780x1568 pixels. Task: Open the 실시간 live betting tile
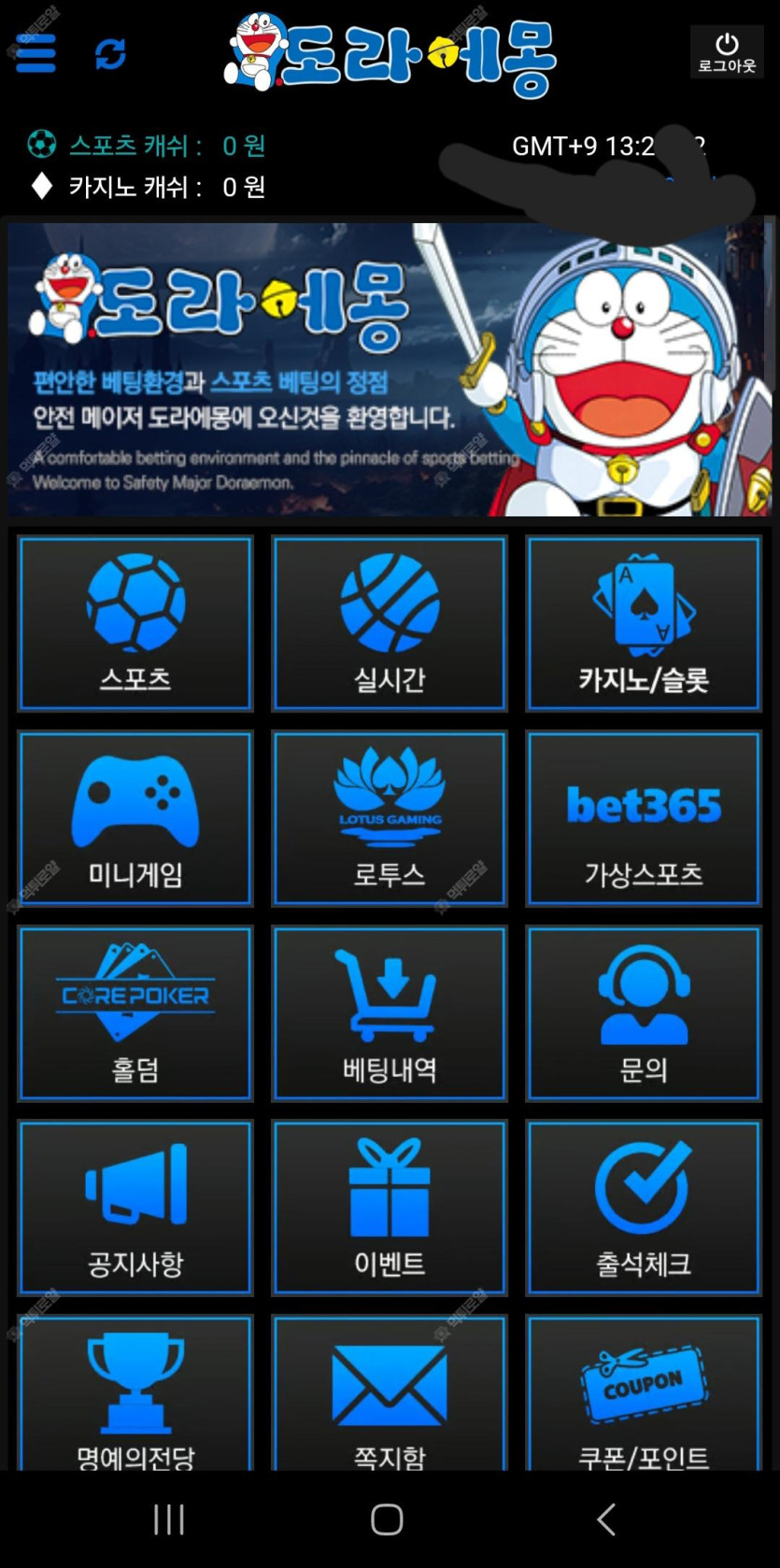pos(390,624)
